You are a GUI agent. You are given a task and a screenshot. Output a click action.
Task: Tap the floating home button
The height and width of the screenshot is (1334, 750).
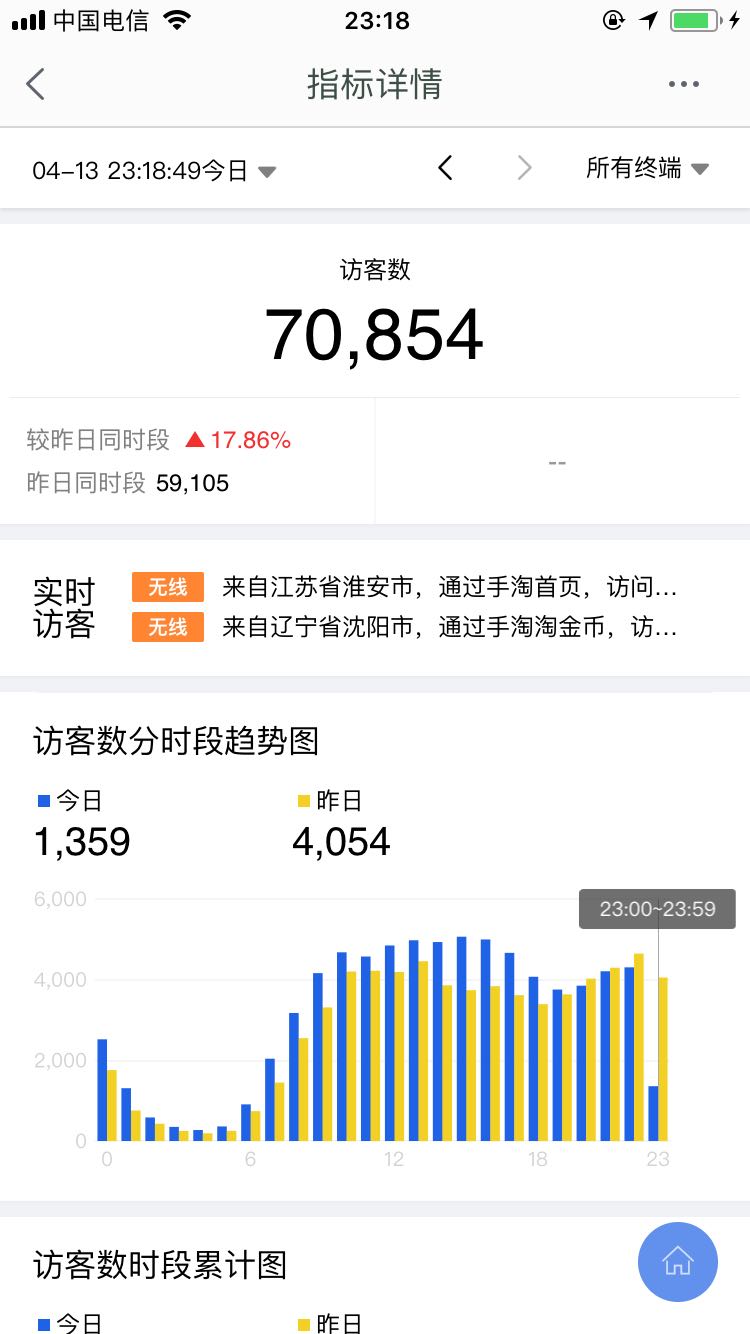[677, 1262]
